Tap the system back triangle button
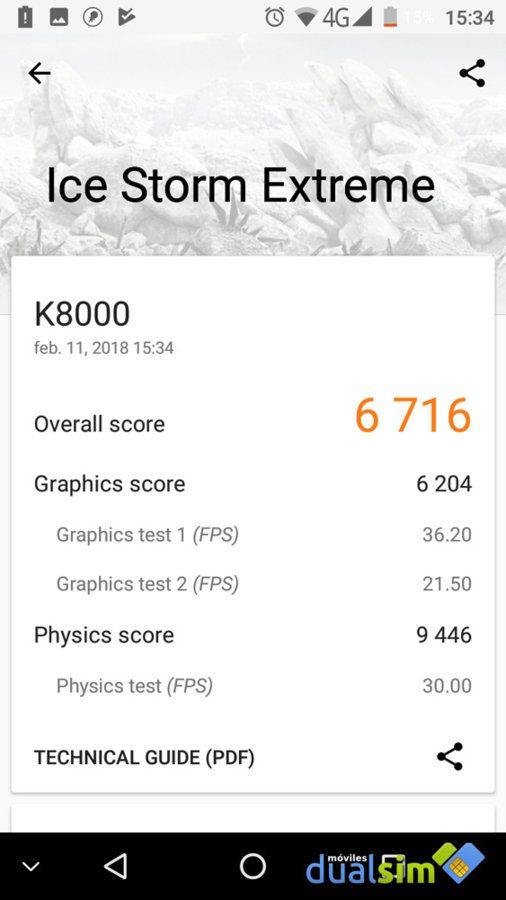Viewport: 506px width, 900px height. click(116, 866)
